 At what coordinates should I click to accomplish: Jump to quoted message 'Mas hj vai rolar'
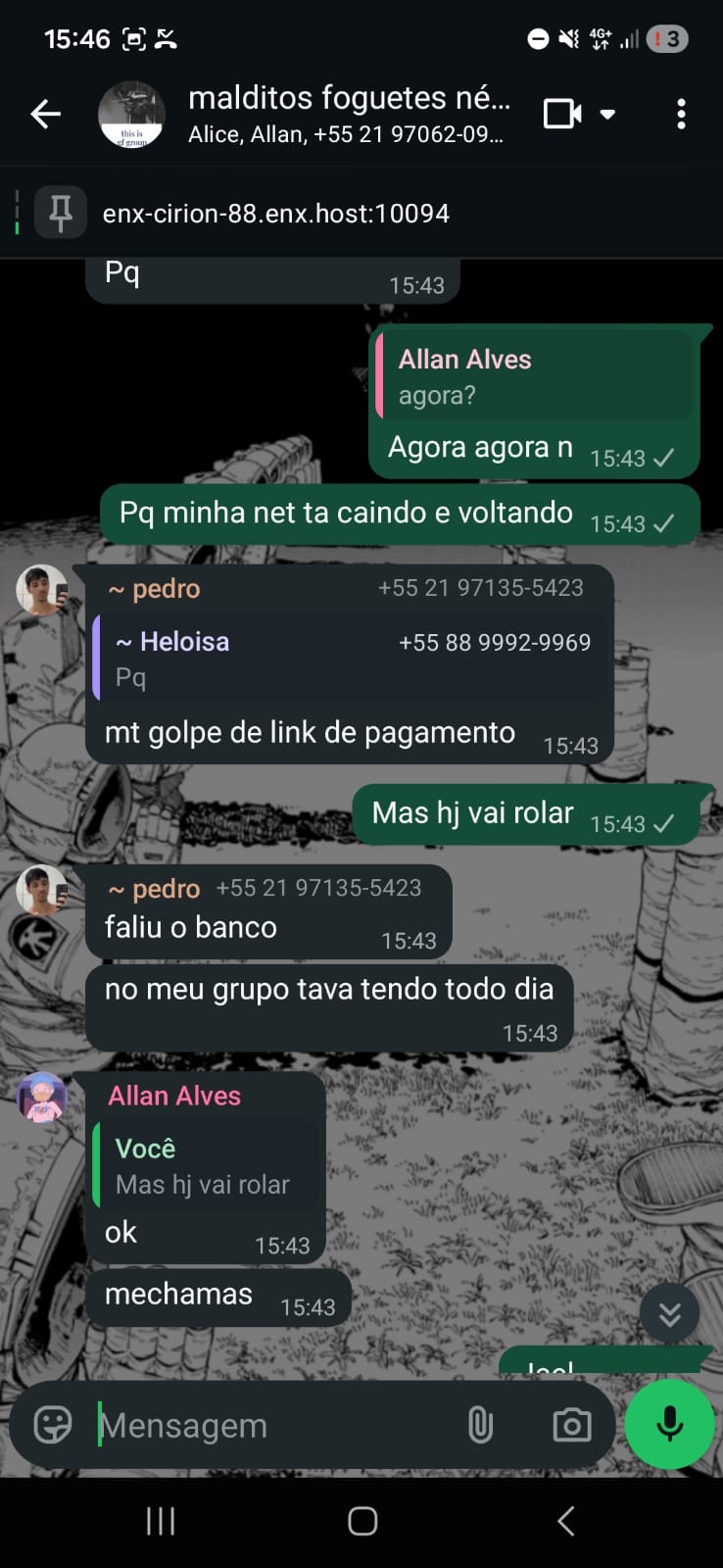click(206, 1166)
